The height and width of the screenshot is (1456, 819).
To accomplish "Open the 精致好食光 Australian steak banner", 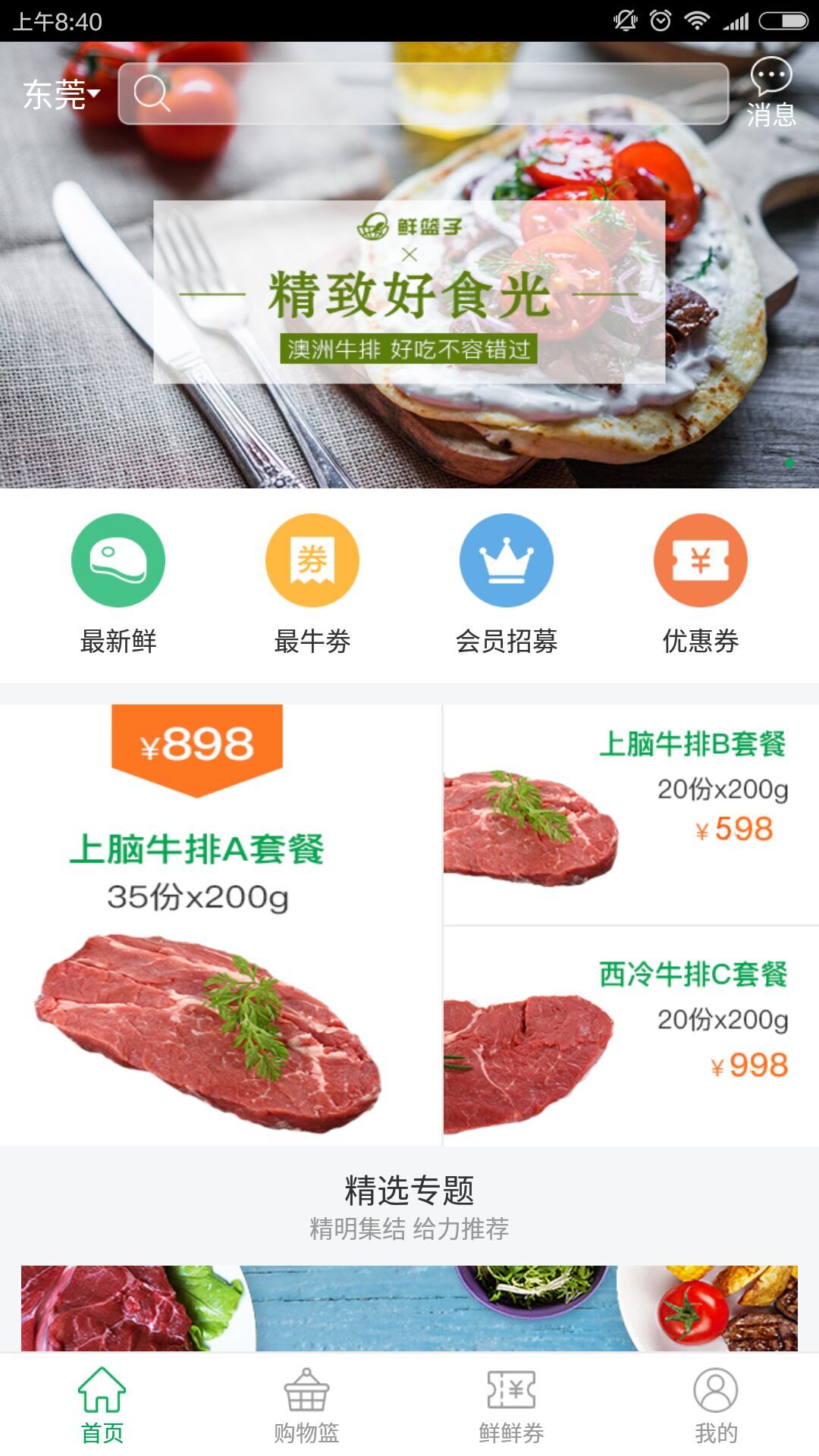I will [409, 292].
